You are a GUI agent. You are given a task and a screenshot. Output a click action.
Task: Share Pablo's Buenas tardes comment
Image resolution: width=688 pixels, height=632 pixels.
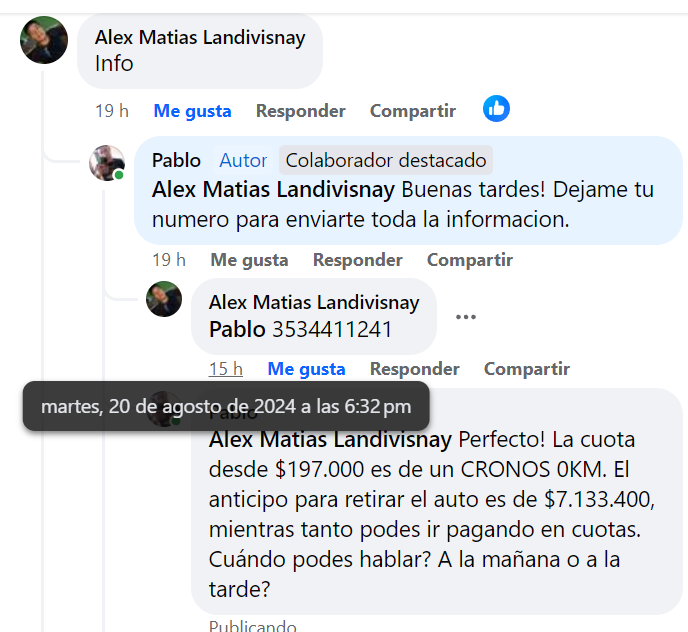469,260
